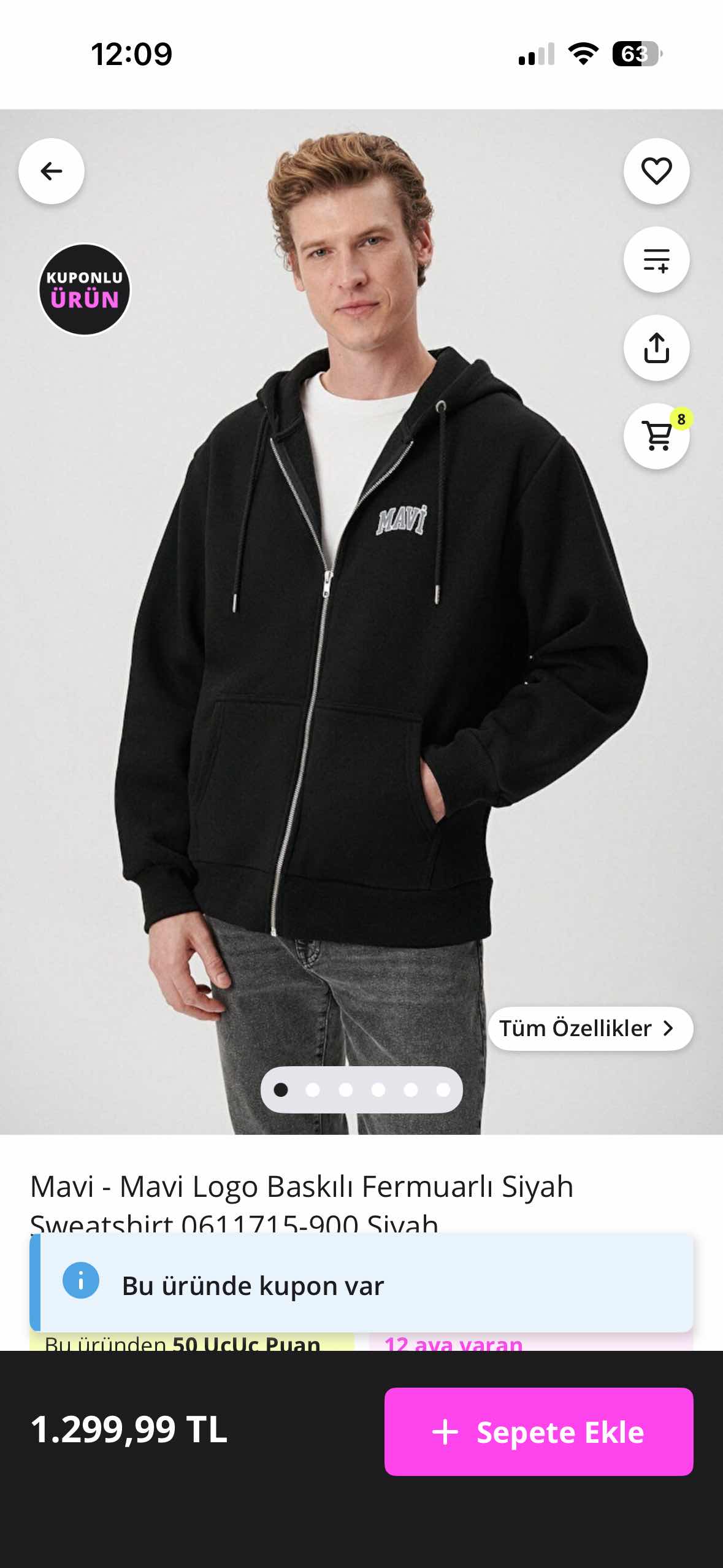Screen dimensions: 723x1568
Task: Share this product
Action: coord(656,348)
